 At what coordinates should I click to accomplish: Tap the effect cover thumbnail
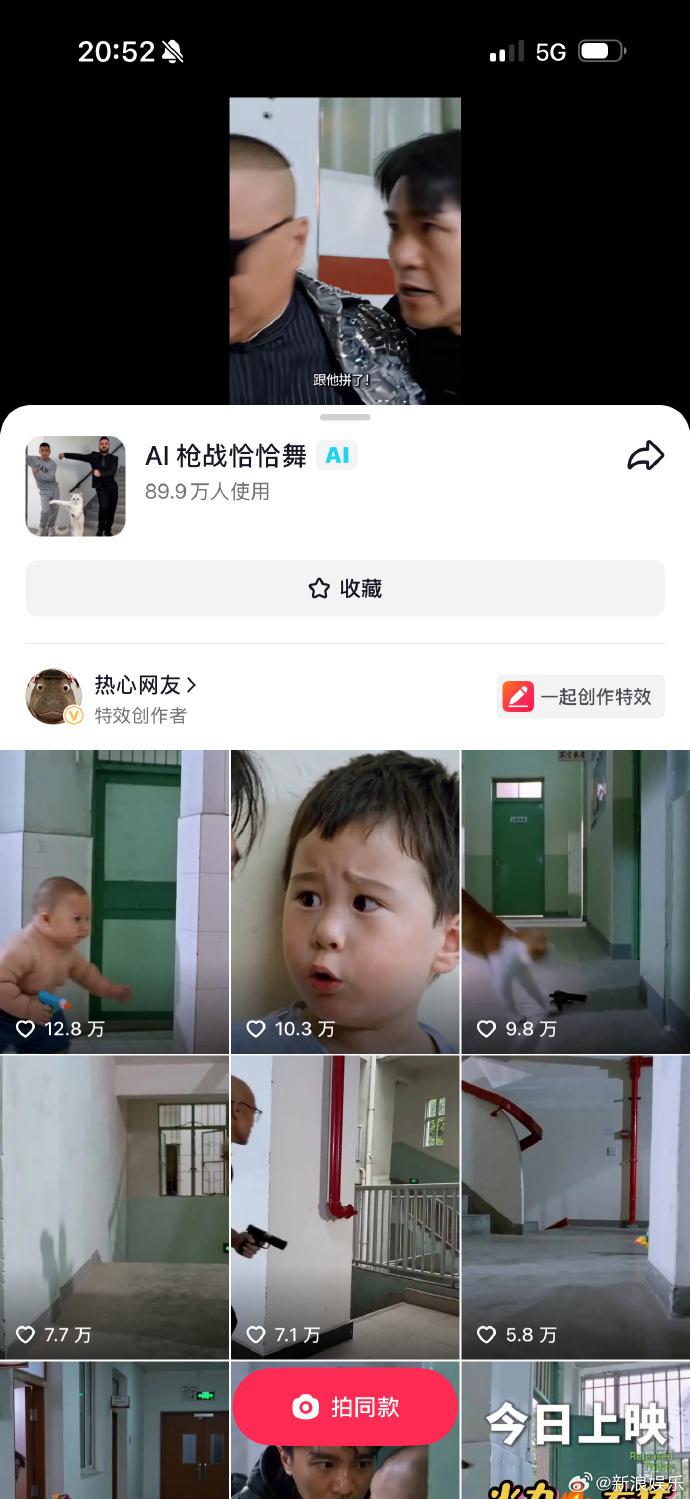pyautogui.click(x=75, y=486)
